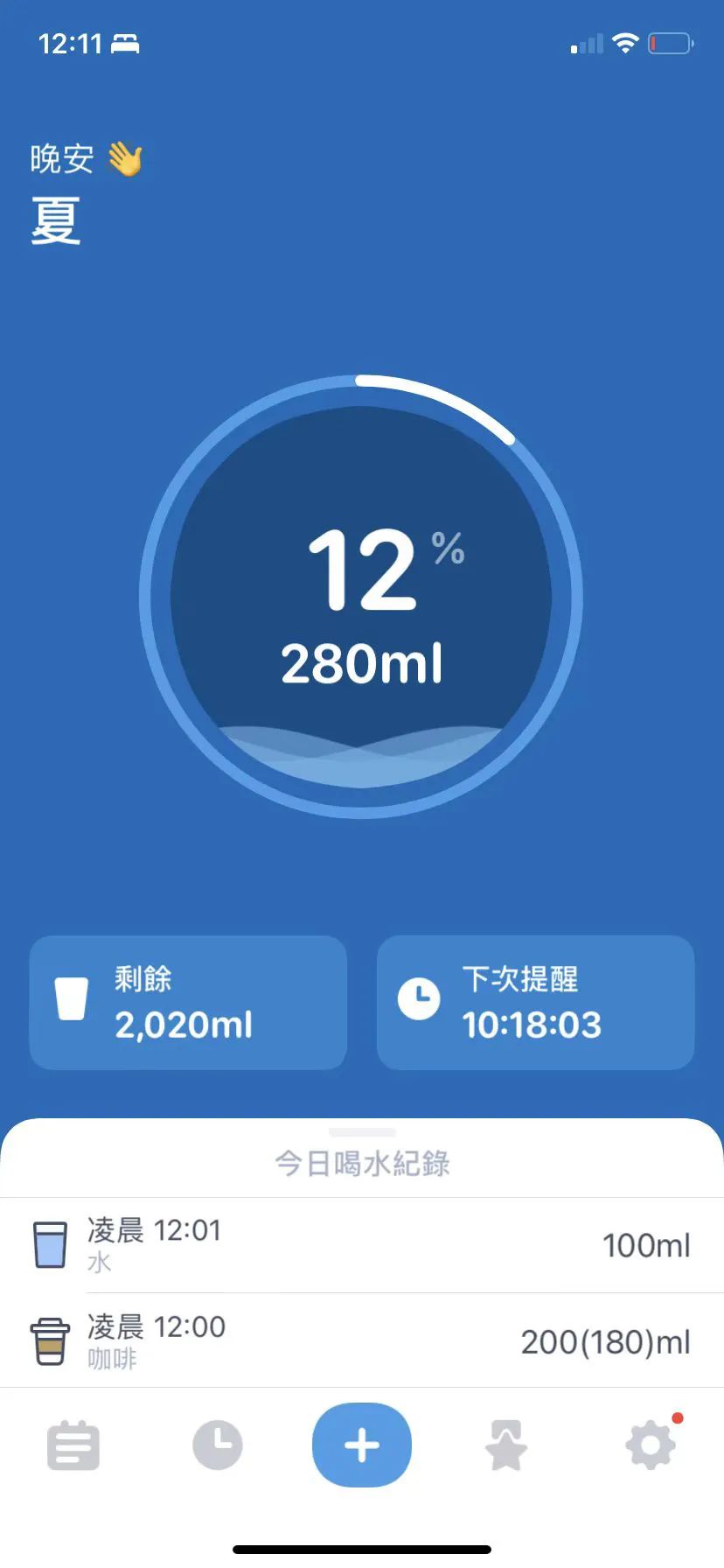The image size is (724, 1568).
Task: Tap the 下次提醒 reminder card
Action: coord(535,1003)
